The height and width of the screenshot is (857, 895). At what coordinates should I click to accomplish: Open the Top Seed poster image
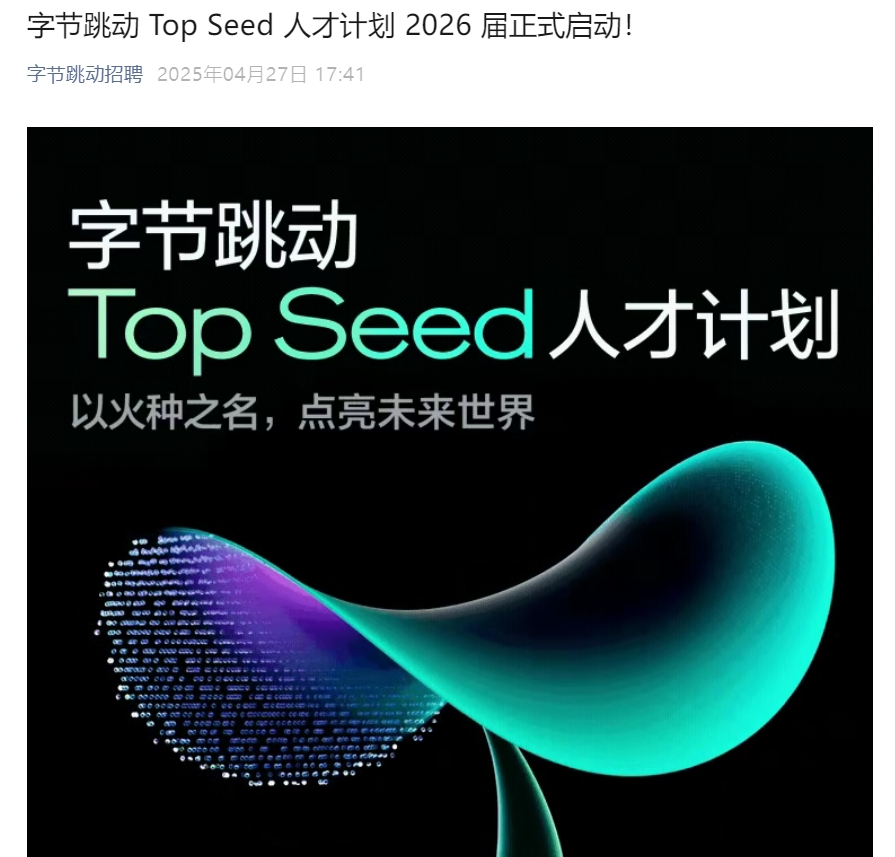click(x=450, y=490)
